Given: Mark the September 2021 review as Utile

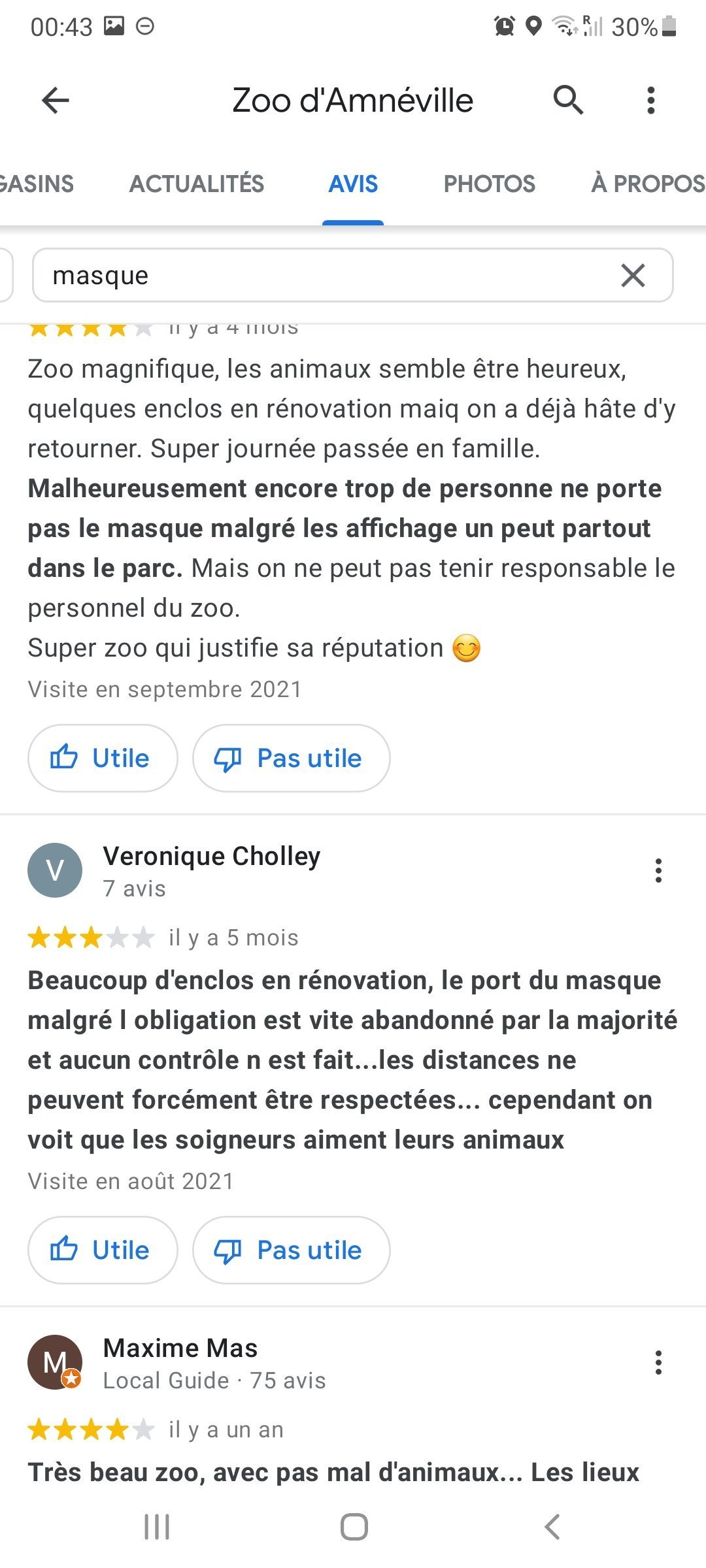Looking at the screenshot, I should [103, 758].
